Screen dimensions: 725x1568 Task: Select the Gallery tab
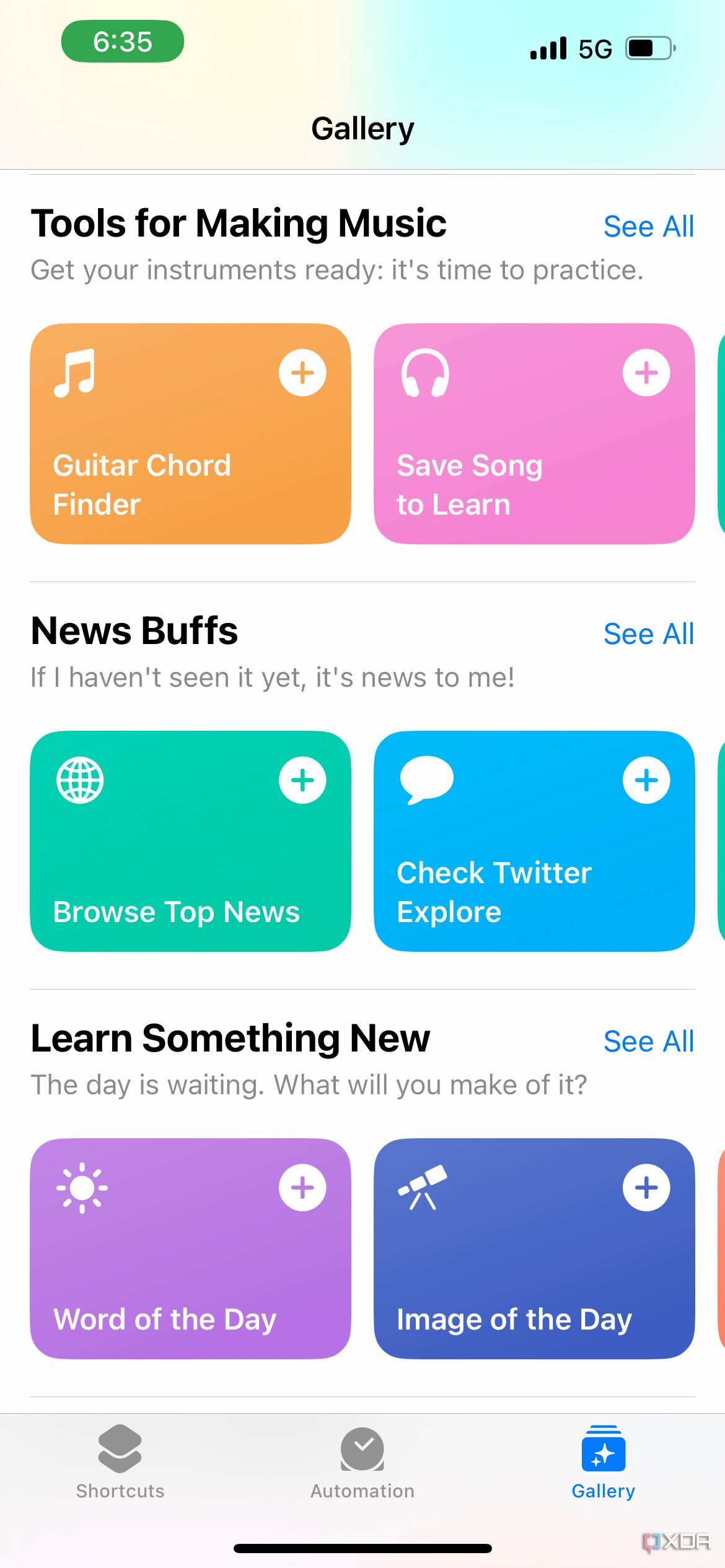604,1462
